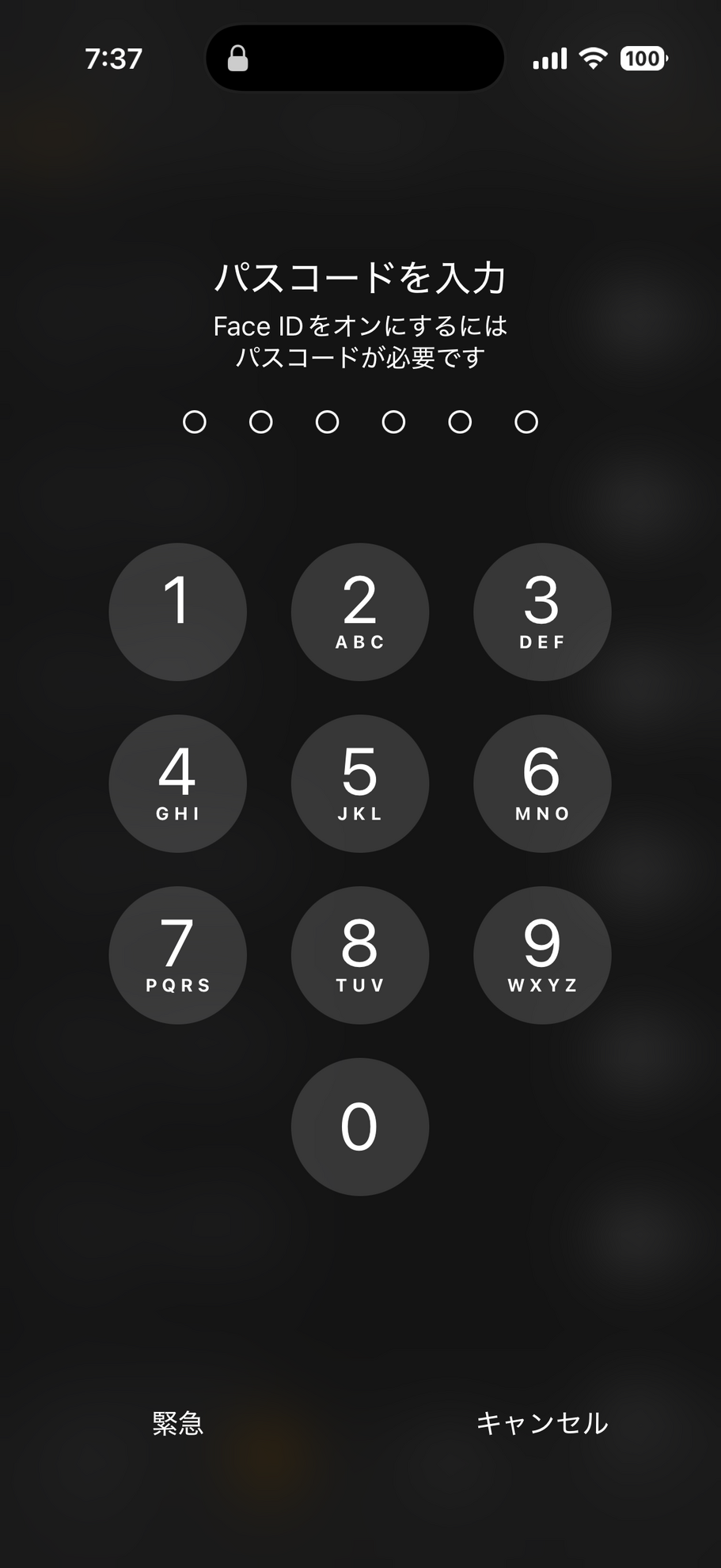Enter digit 6 MNO
This screenshot has width=721, height=1568.
click(542, 783)
